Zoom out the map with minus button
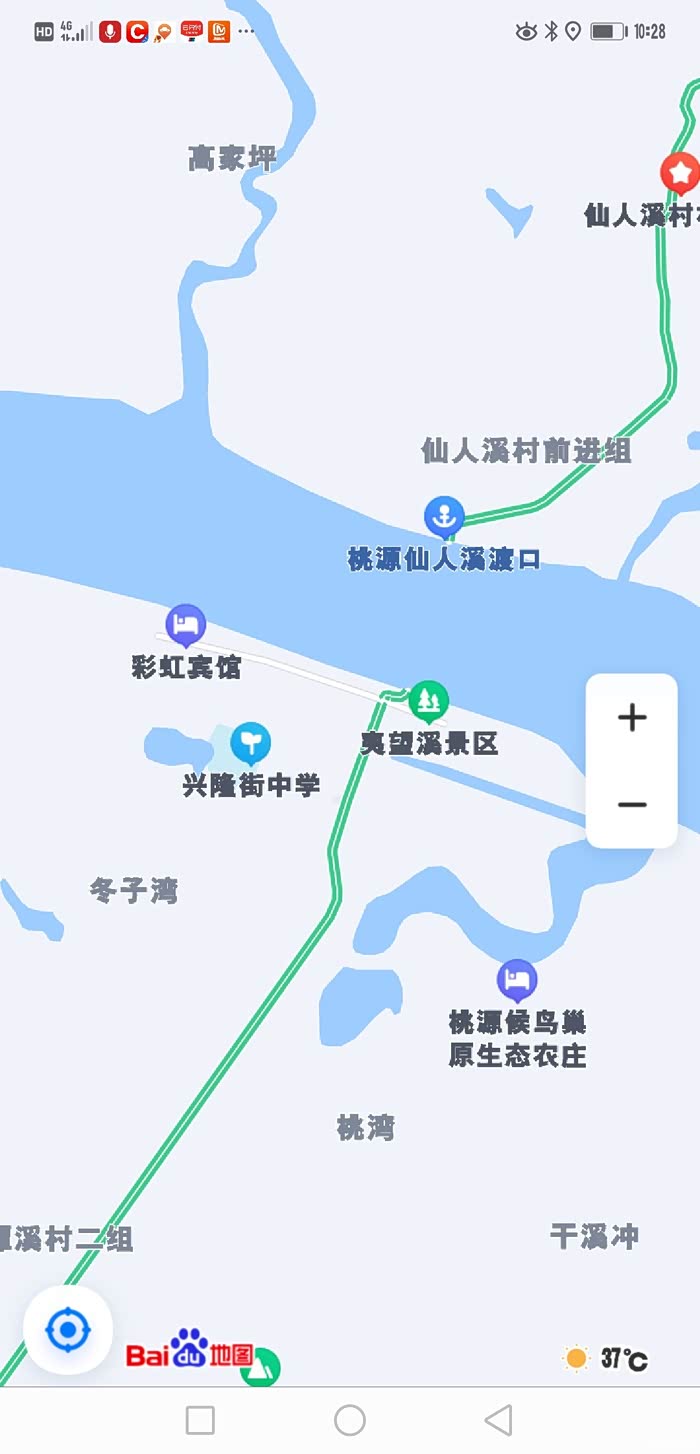The image size is (700, 1454). (x=632, y=805)
